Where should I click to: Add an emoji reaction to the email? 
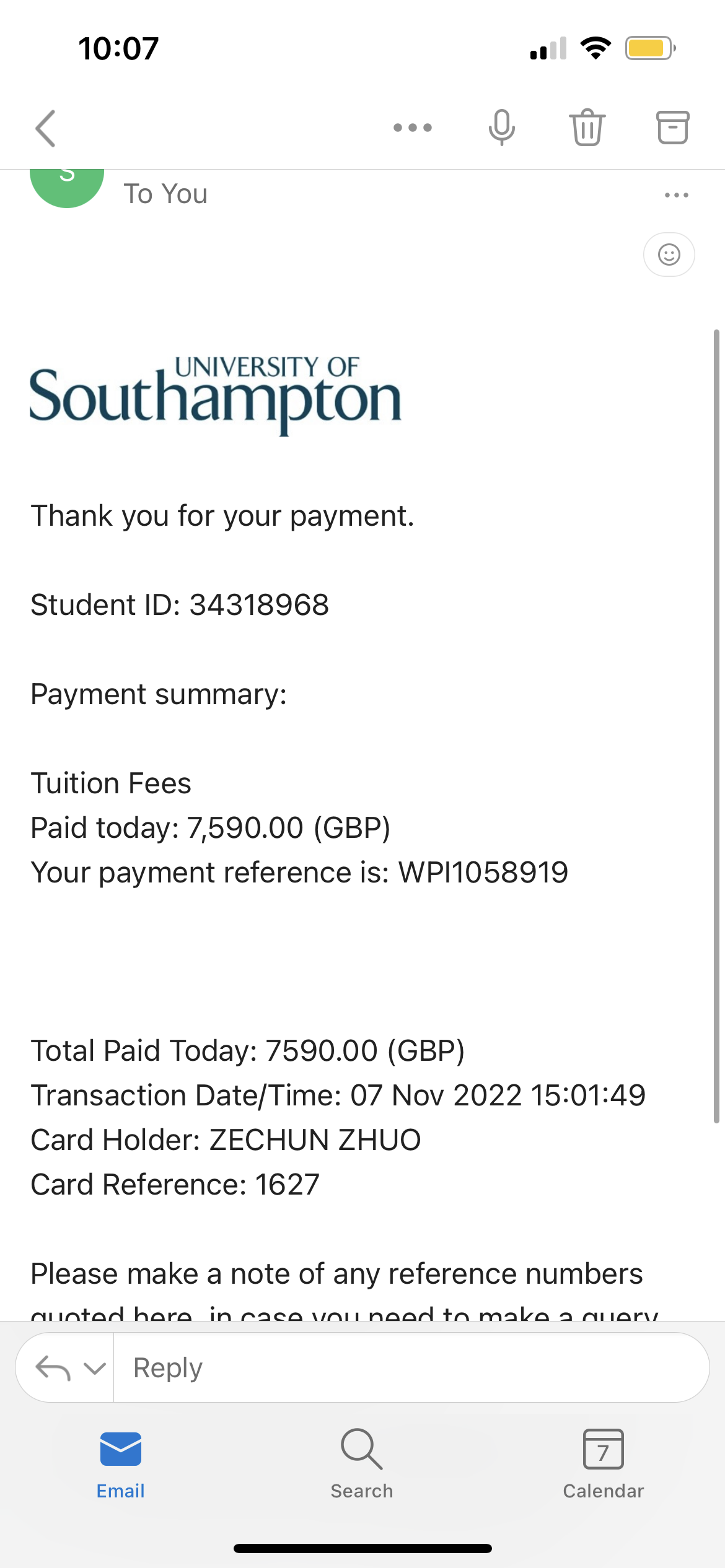click(669, 255)
